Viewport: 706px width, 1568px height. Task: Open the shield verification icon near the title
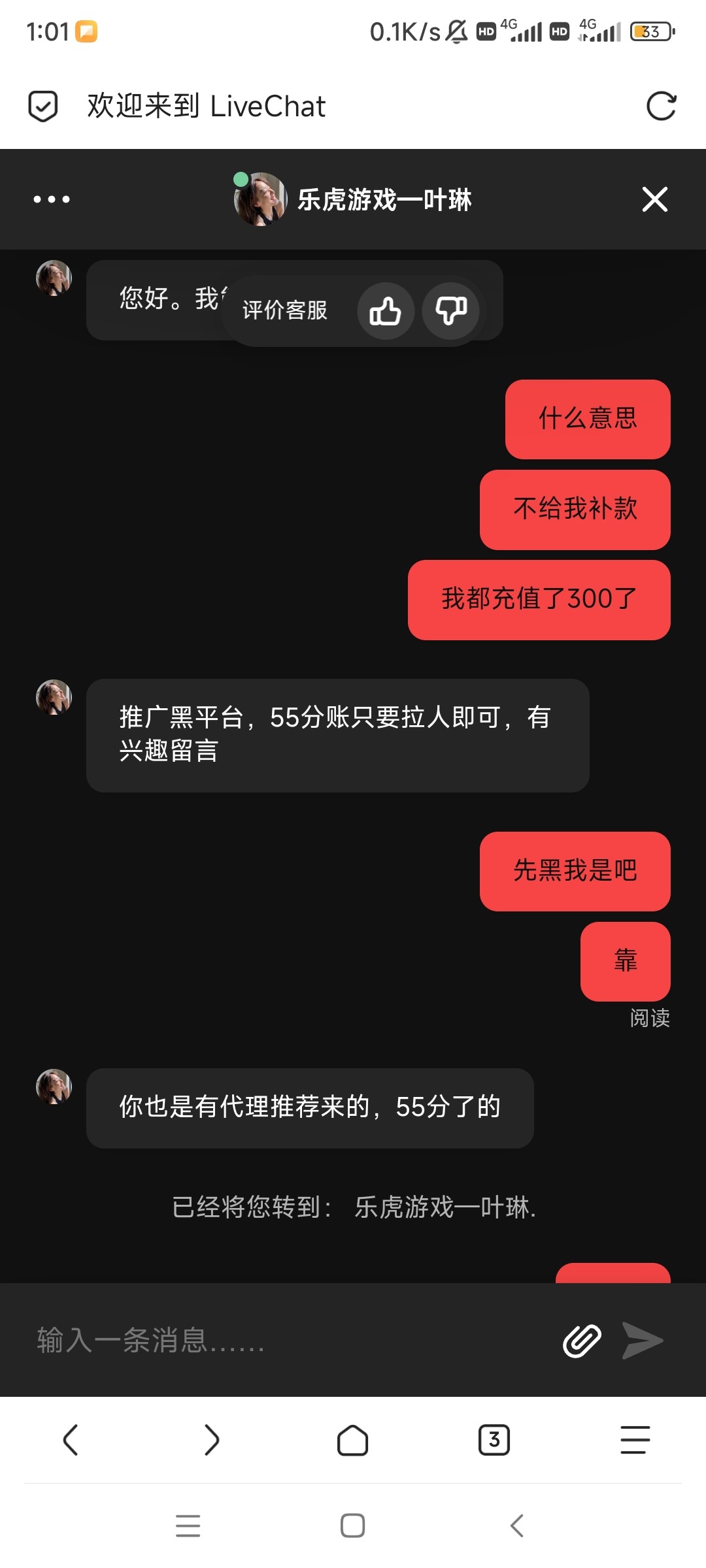tap(44, 106)
